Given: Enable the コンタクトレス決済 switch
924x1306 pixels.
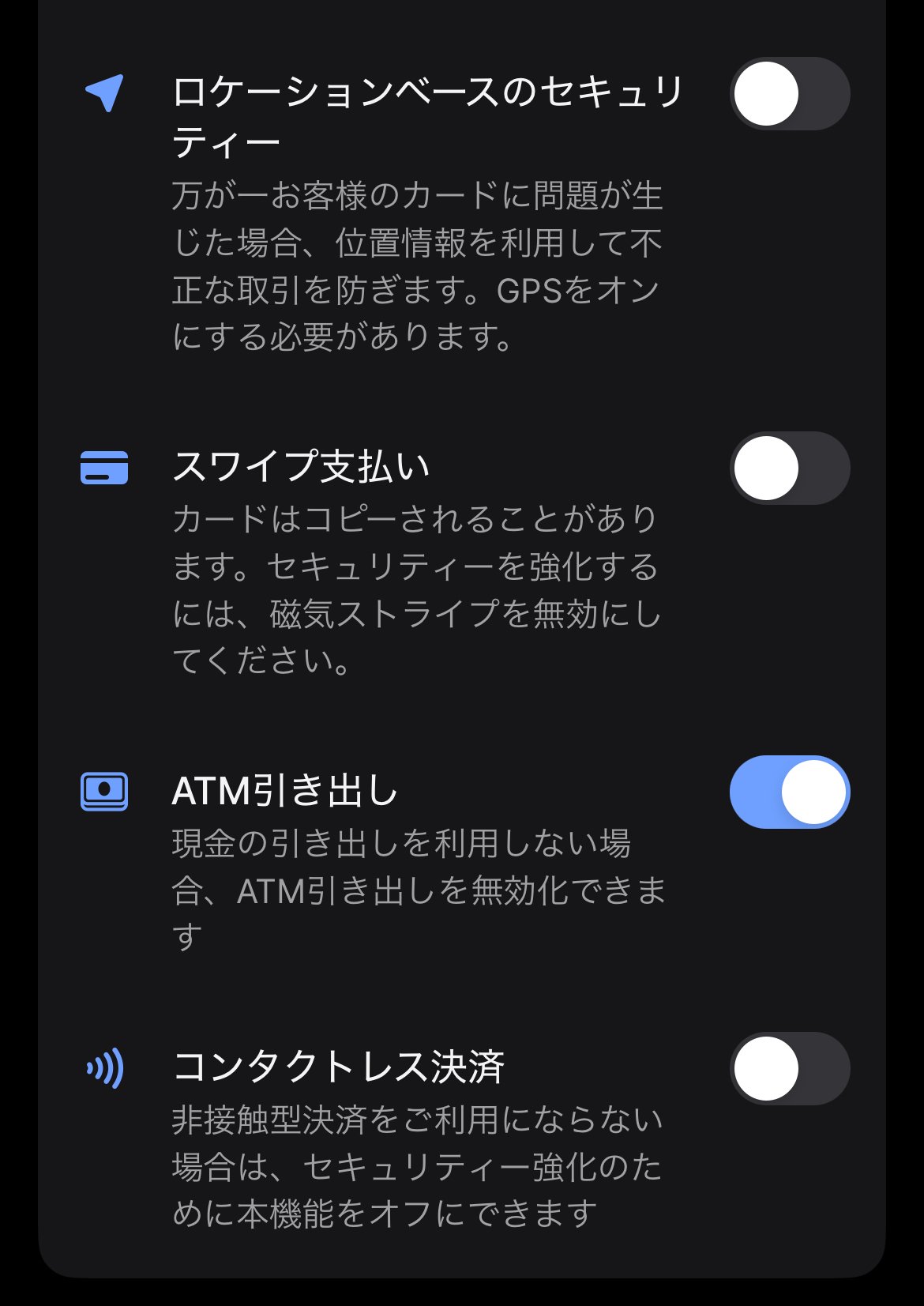Looking at the screenshot, I should pyautogui.click(x=789, y=1071).
